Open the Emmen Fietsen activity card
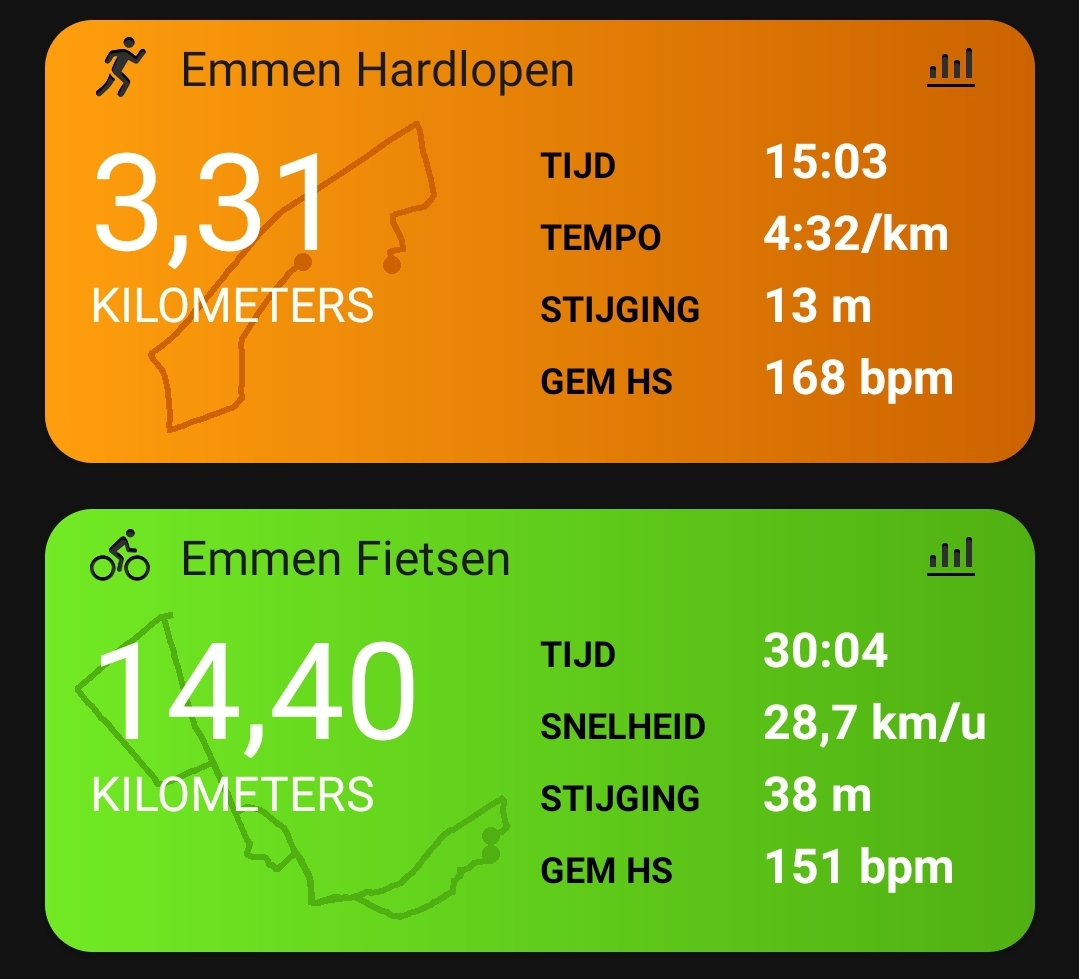1079x979 pixels. (345, 560)
